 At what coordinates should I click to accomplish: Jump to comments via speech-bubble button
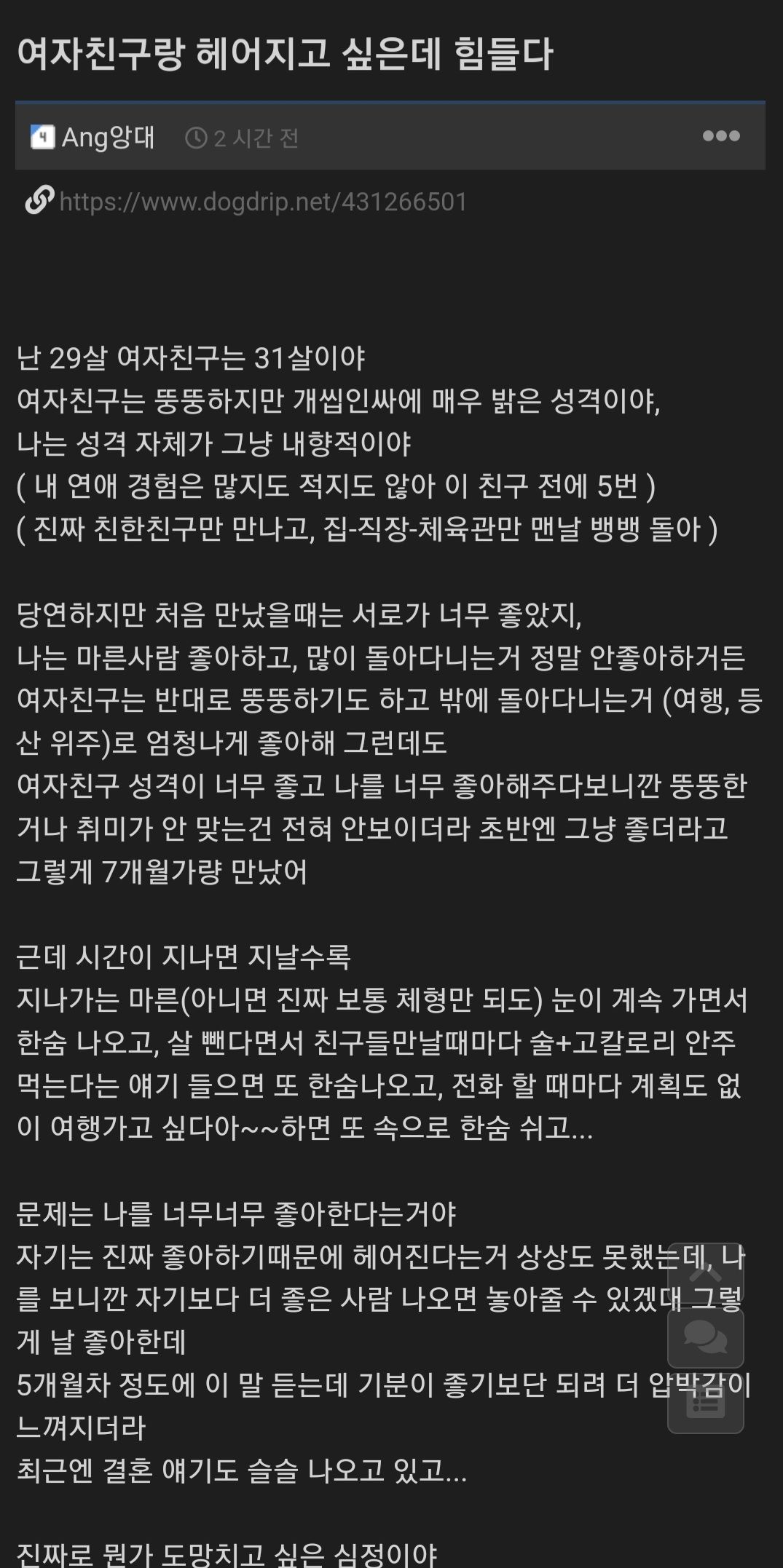tap(705, 1337)
